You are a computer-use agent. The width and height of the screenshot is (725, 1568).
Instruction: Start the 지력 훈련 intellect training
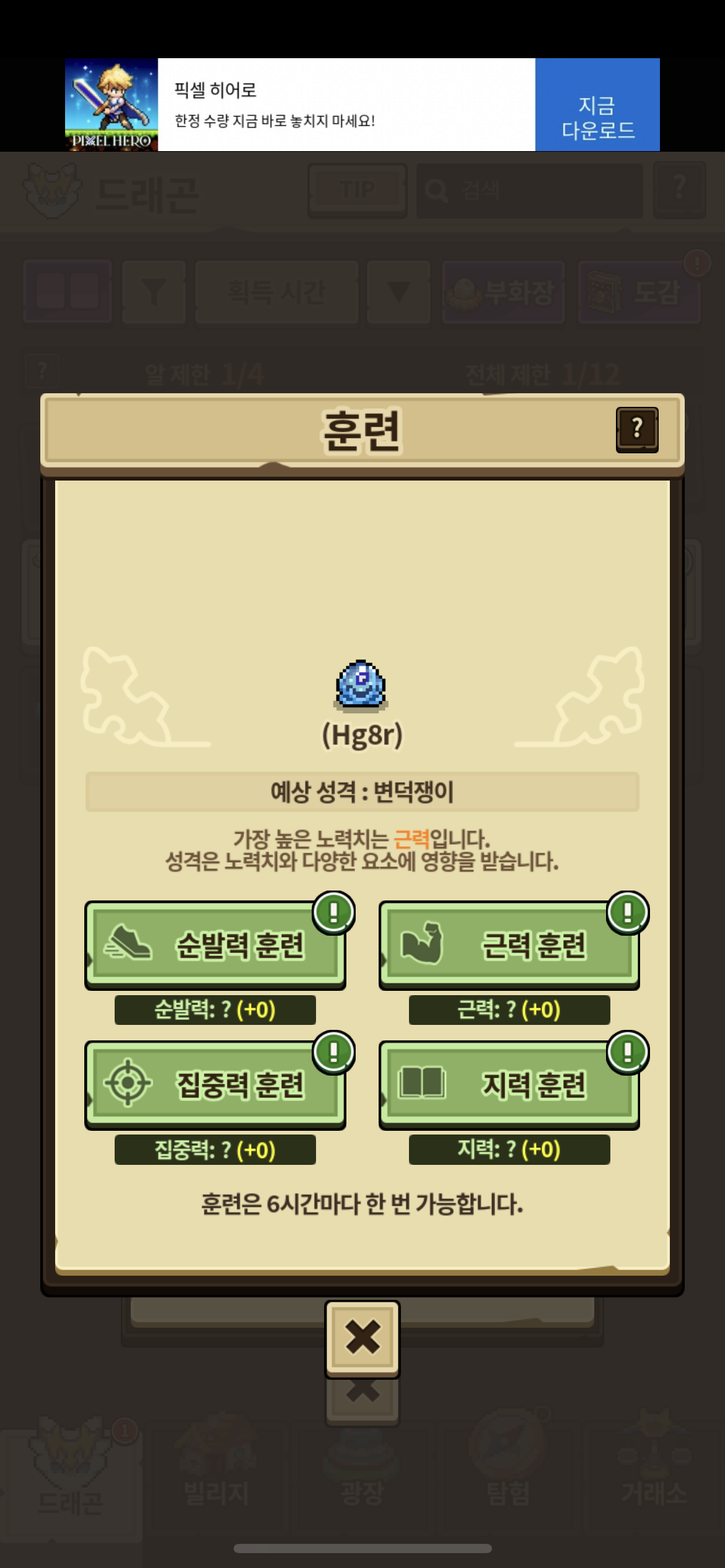click(509, 1085)
